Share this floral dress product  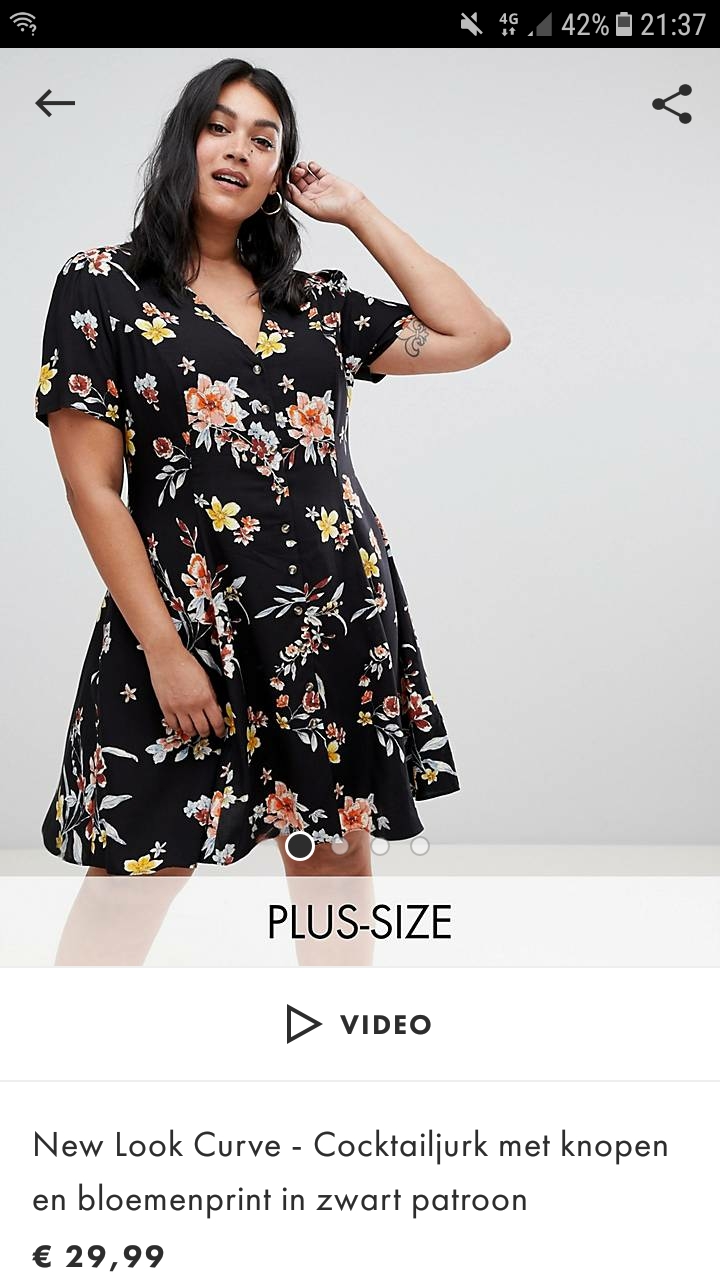[x=672, y=104]
